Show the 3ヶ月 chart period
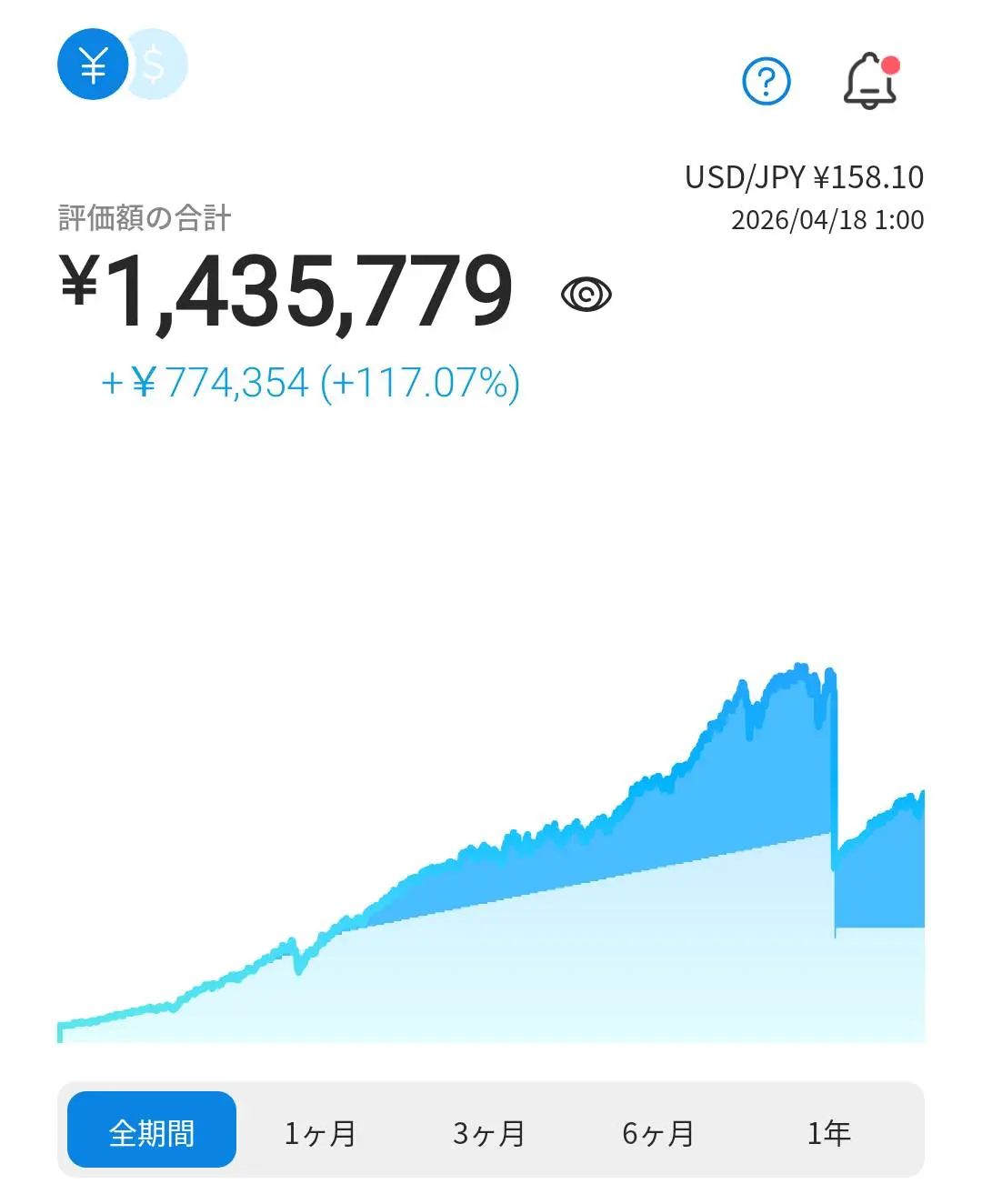982x1204 pixels. click(x=489, y=1133)
